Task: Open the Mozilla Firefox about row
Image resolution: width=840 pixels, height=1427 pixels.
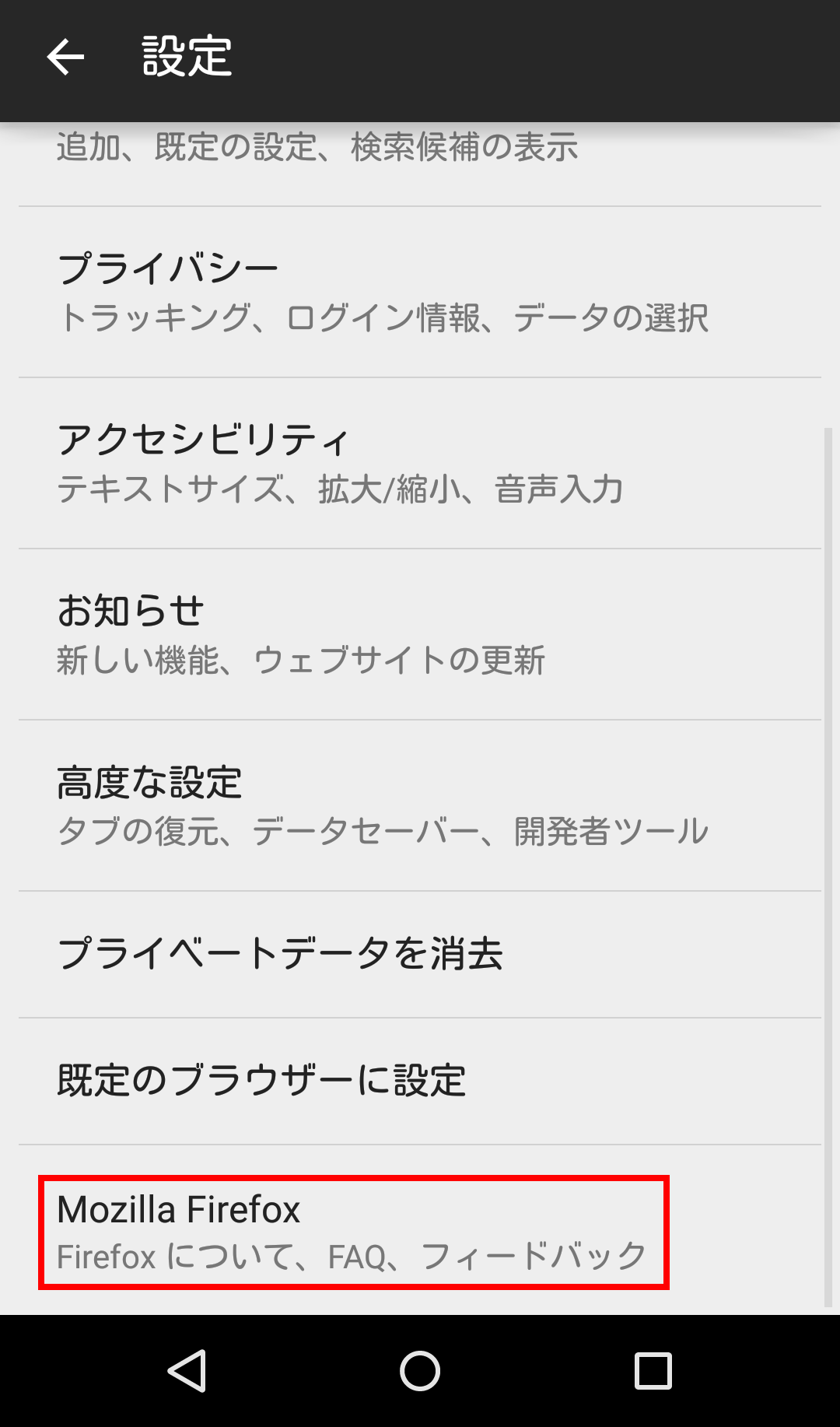Action: pos(353,1232)
